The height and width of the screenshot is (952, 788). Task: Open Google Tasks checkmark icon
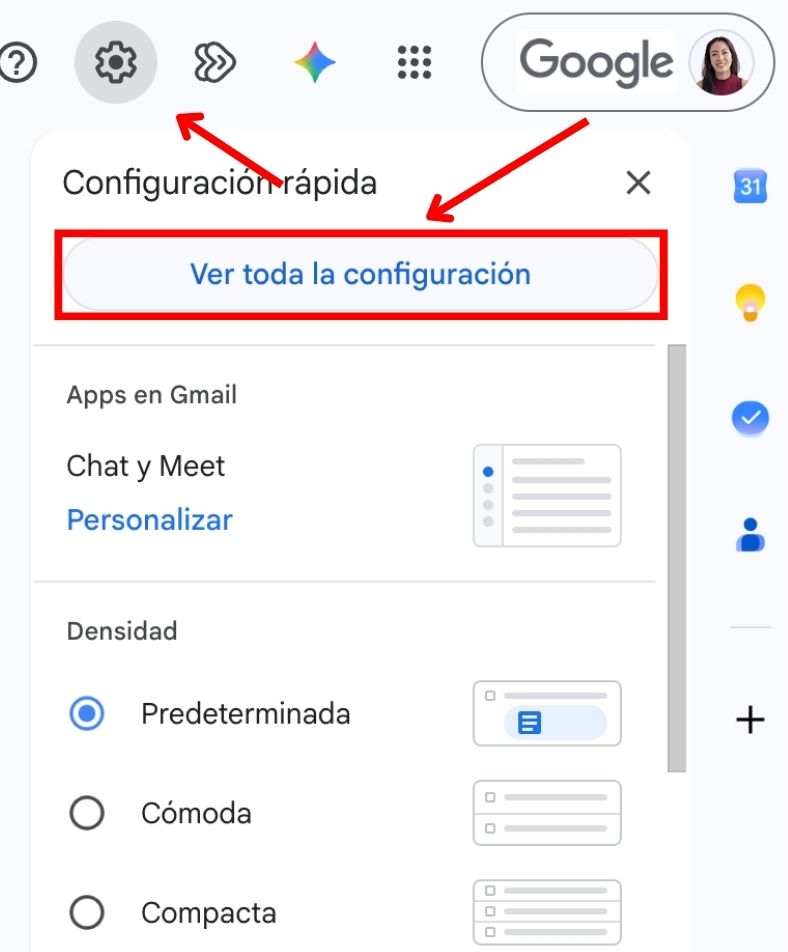[750, 418]
